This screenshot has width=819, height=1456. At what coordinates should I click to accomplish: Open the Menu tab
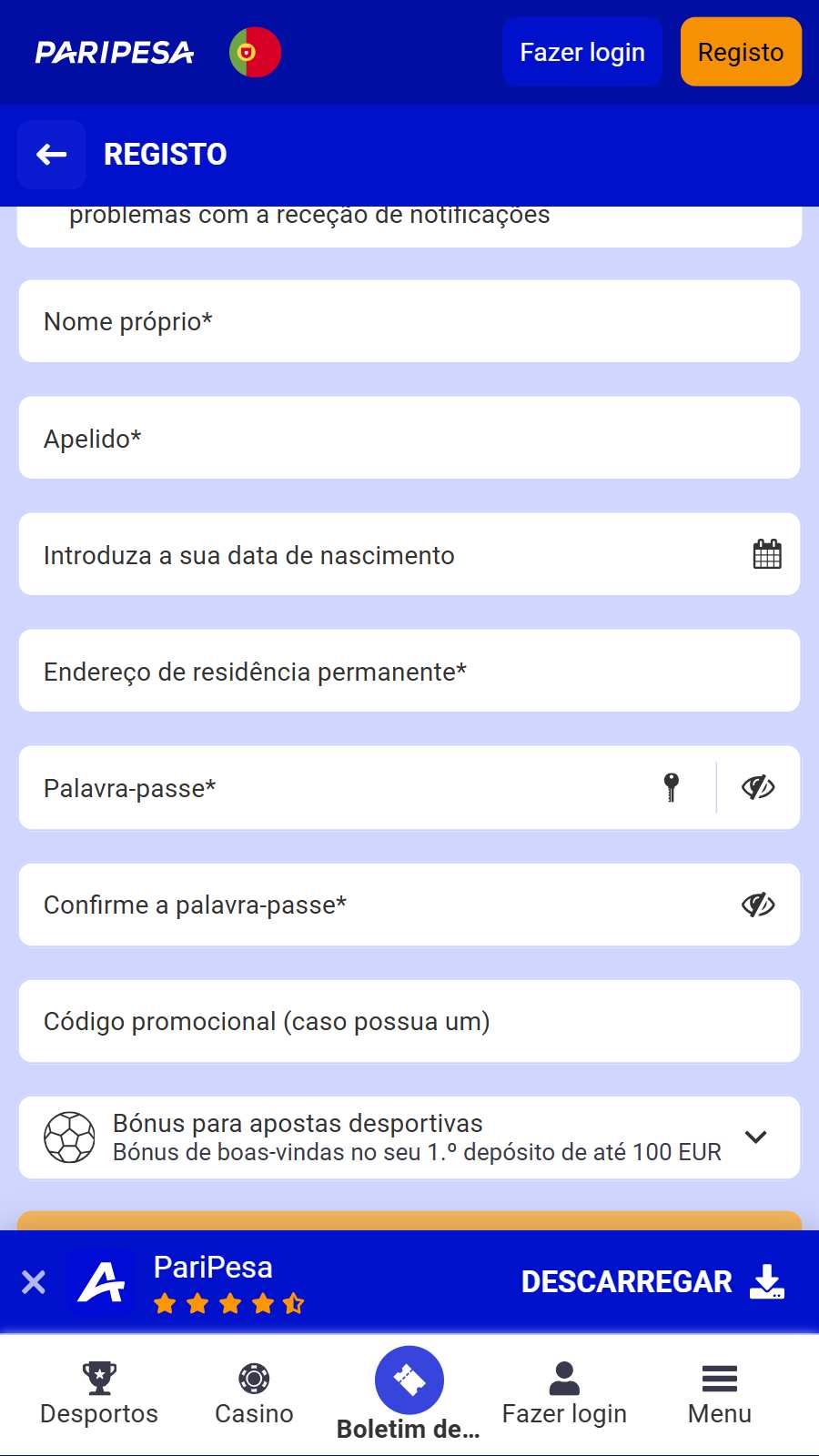tap(719, 1393)
